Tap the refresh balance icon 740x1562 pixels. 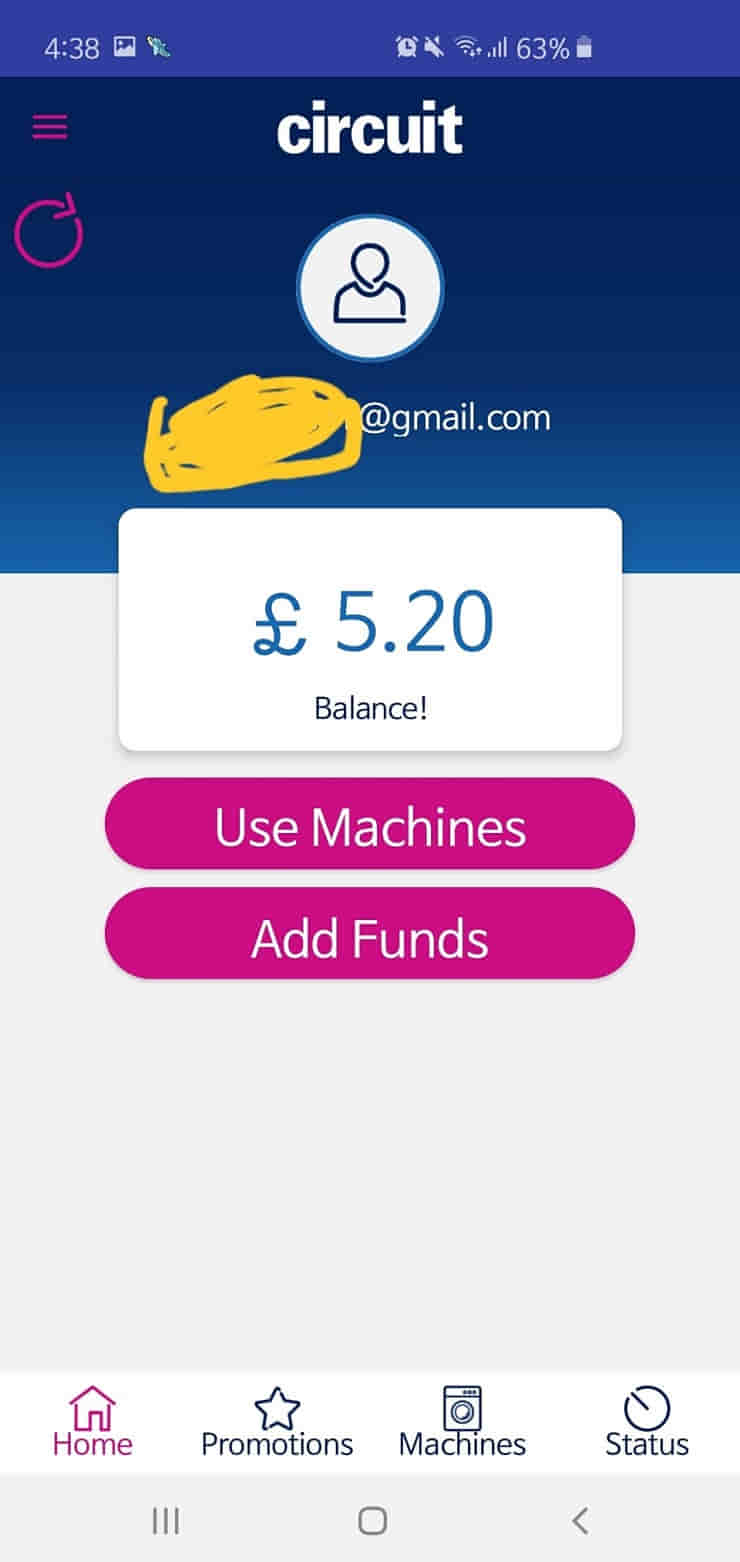[x=48, y=231]
